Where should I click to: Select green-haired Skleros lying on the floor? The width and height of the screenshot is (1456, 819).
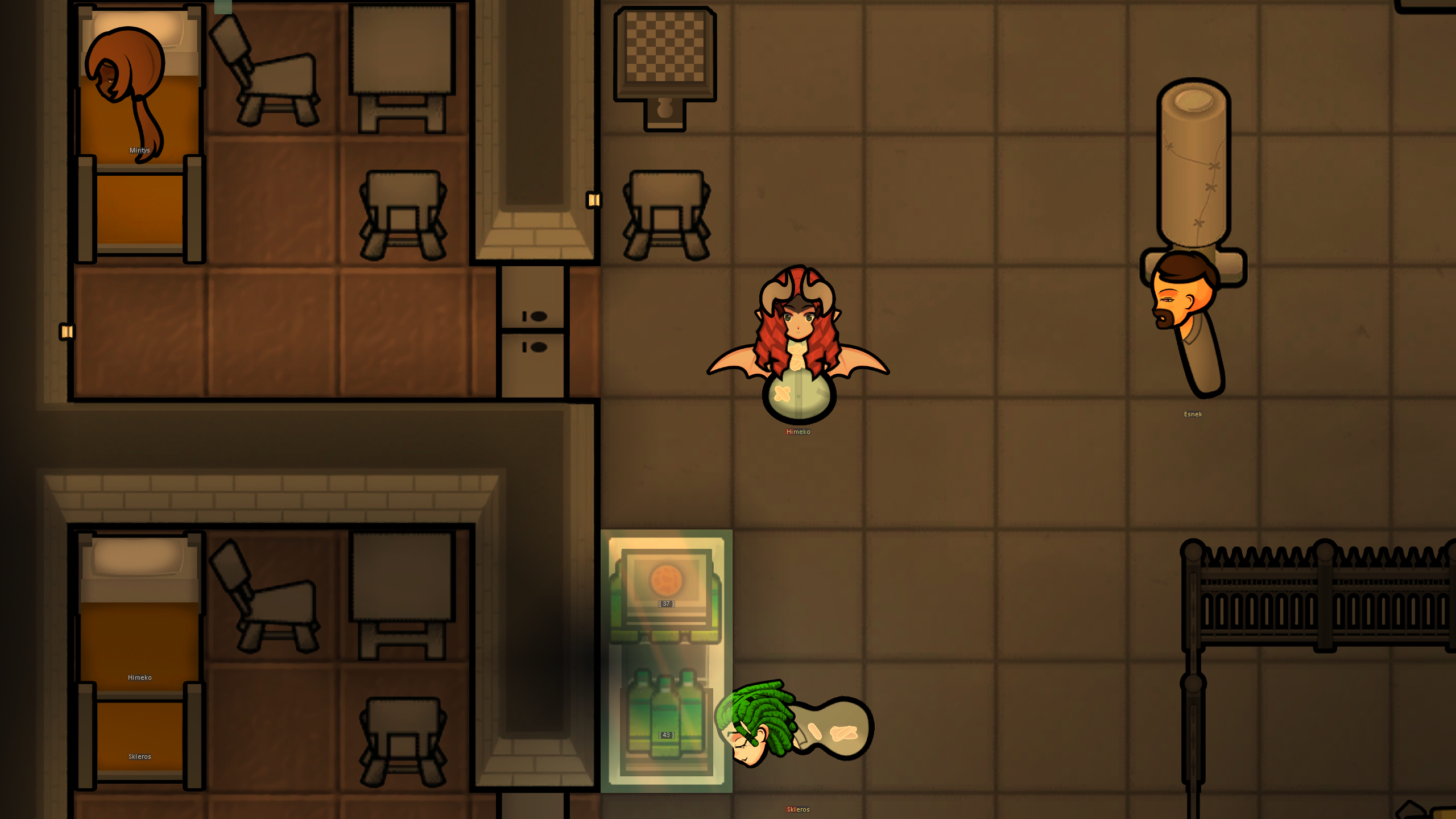tap(796, 725)
